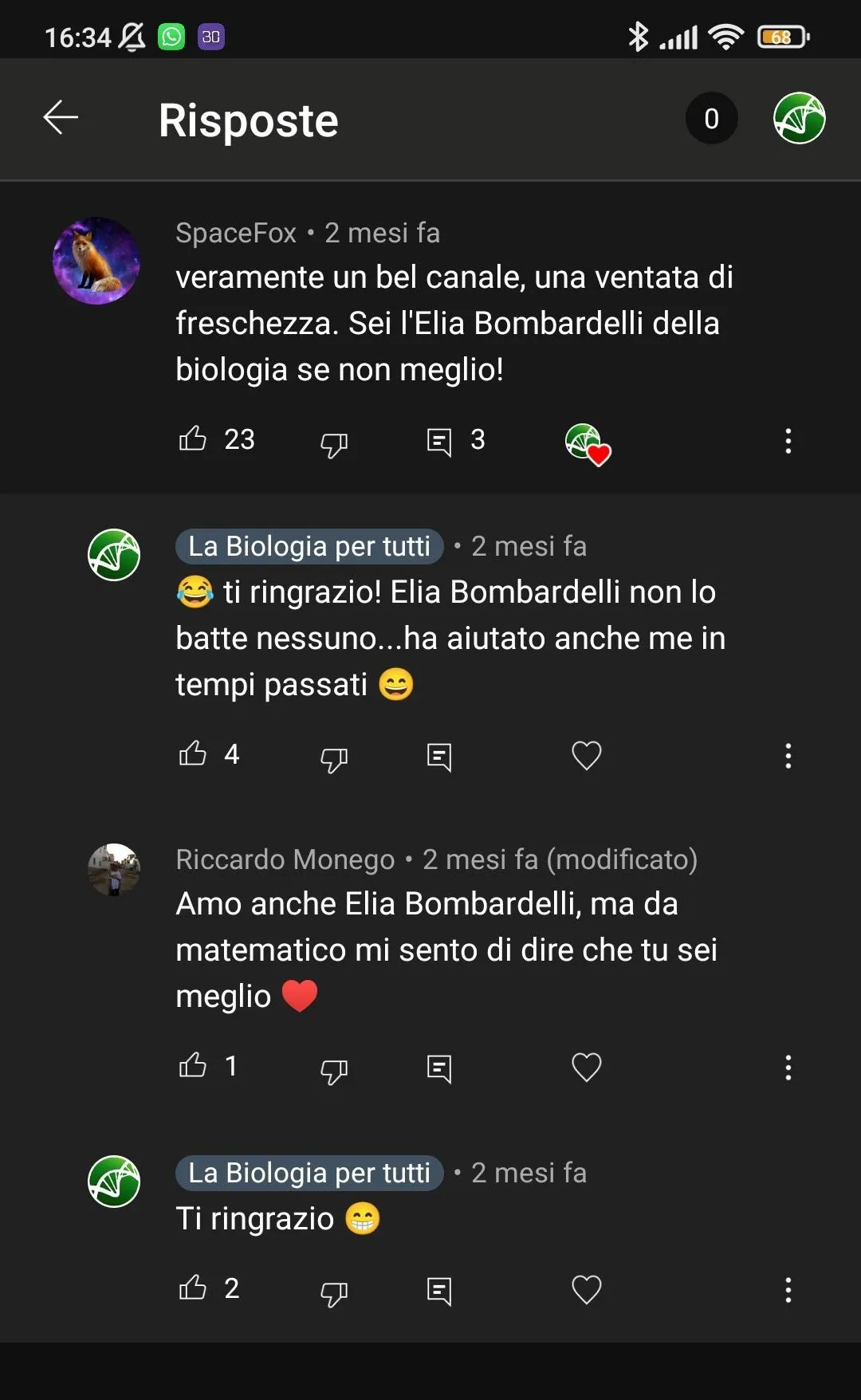Open the channel avatar in the top bar

click(x=800, y=118)
